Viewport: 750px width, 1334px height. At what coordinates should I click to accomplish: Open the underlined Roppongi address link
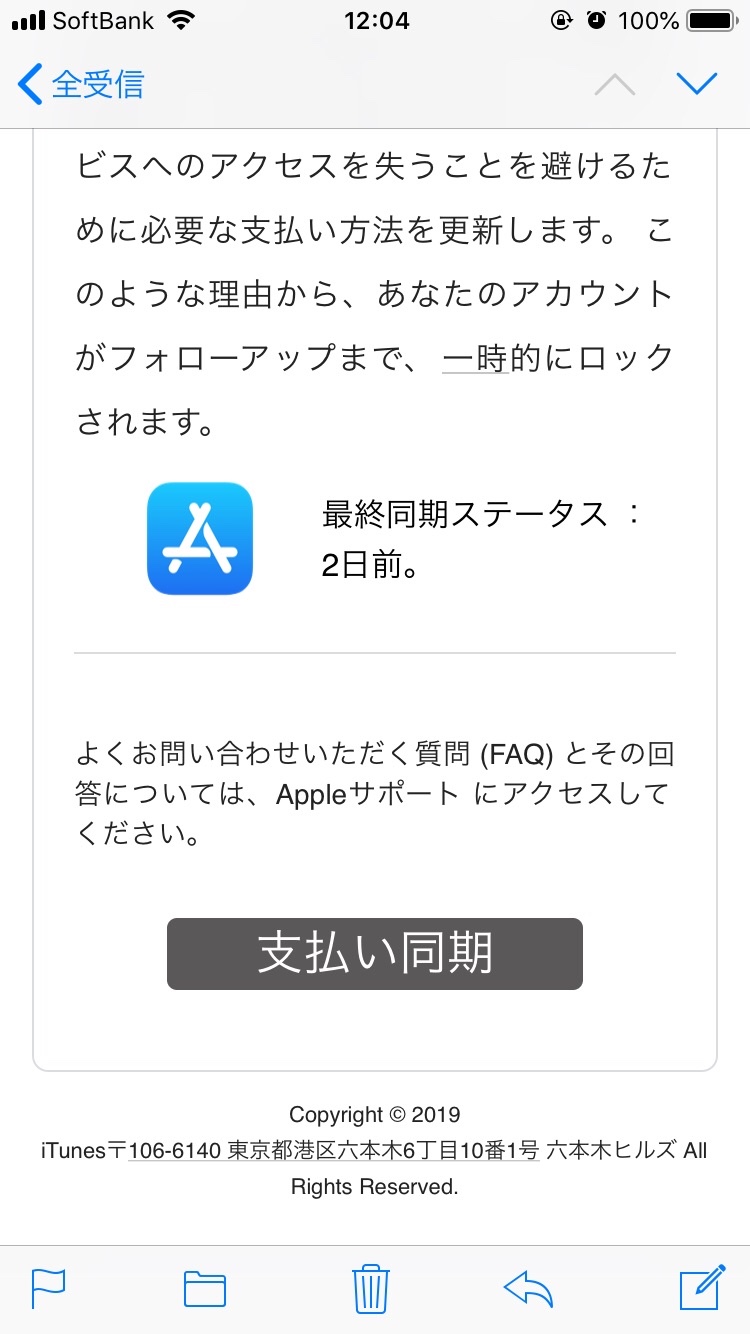coord(334,1150)
